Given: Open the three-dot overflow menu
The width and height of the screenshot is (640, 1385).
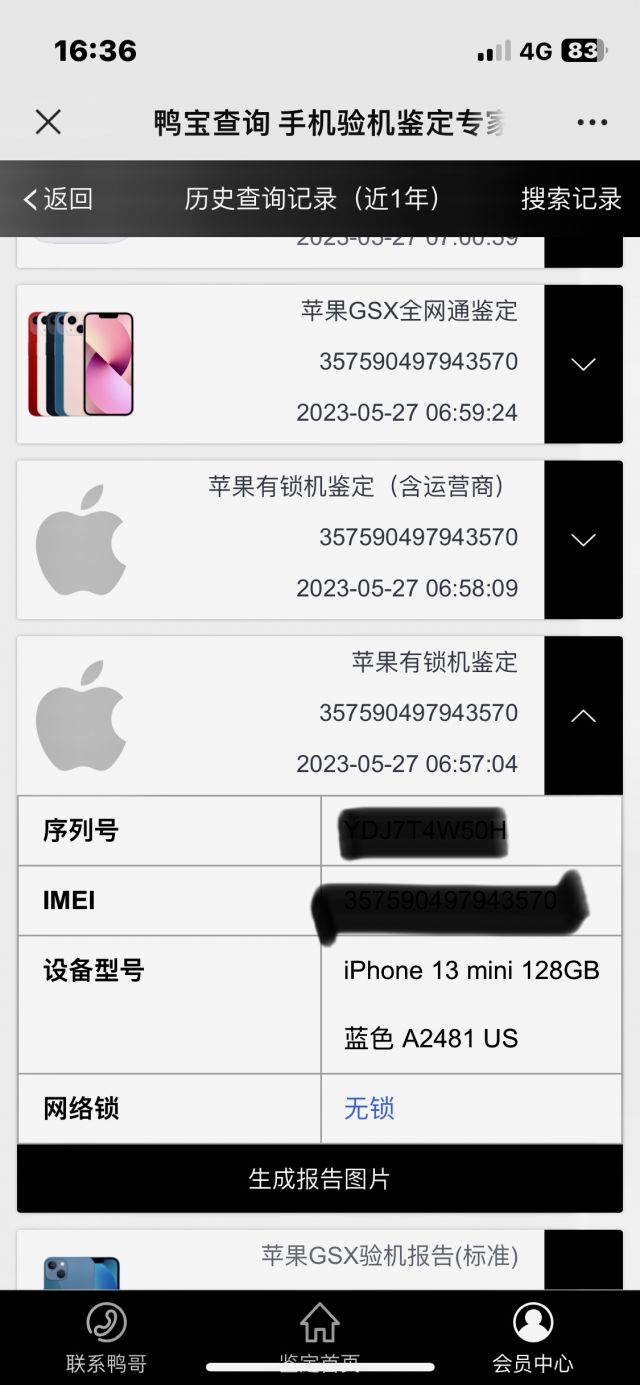Looking at the screenshot, I should pyautogui.click(x=592, y=123).
